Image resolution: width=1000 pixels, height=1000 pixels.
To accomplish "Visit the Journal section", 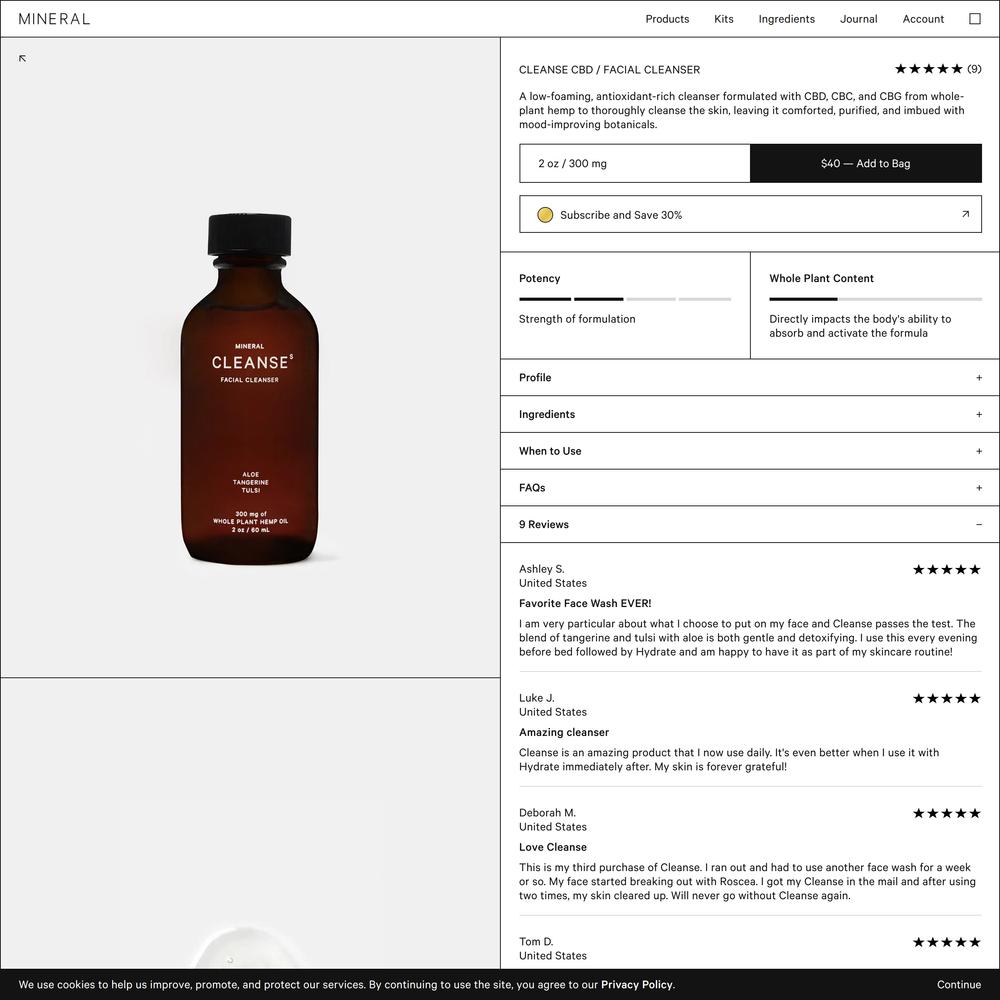I will (858, 19).
